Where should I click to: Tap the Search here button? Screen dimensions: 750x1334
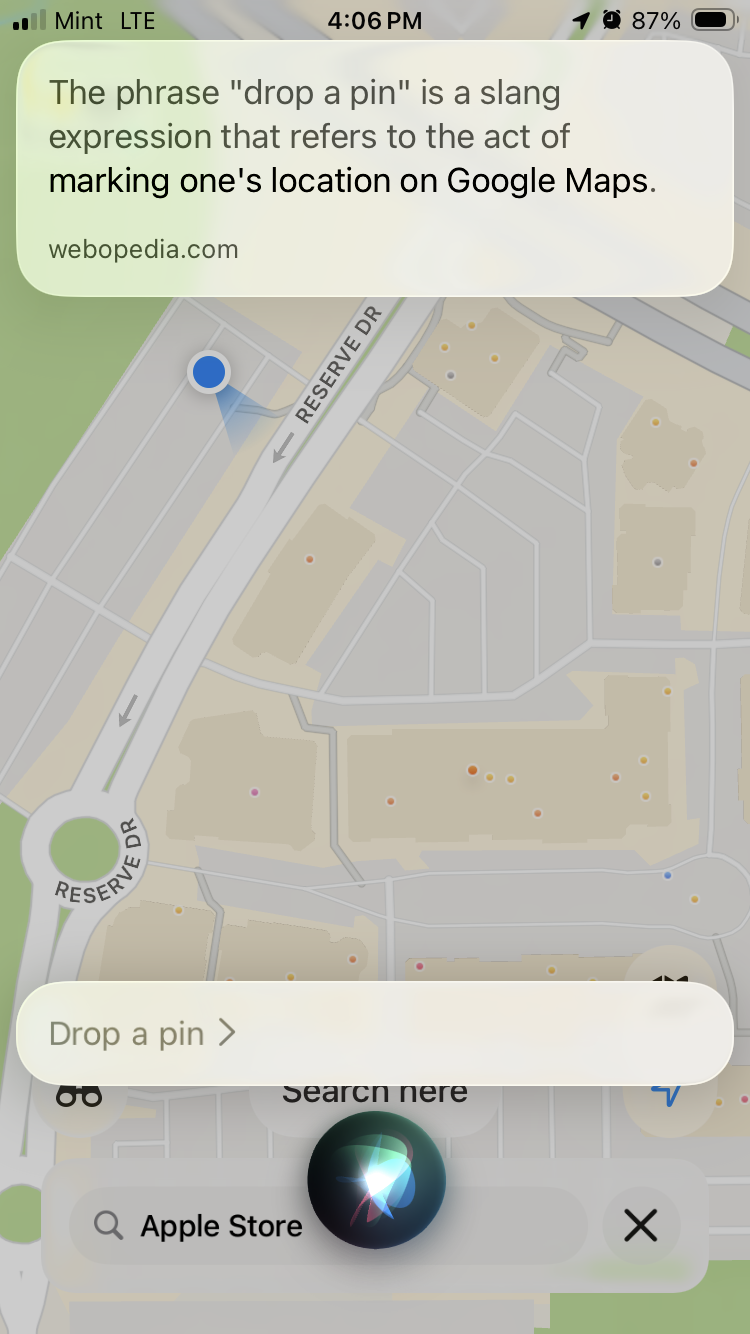click(x=373, y=1091)
